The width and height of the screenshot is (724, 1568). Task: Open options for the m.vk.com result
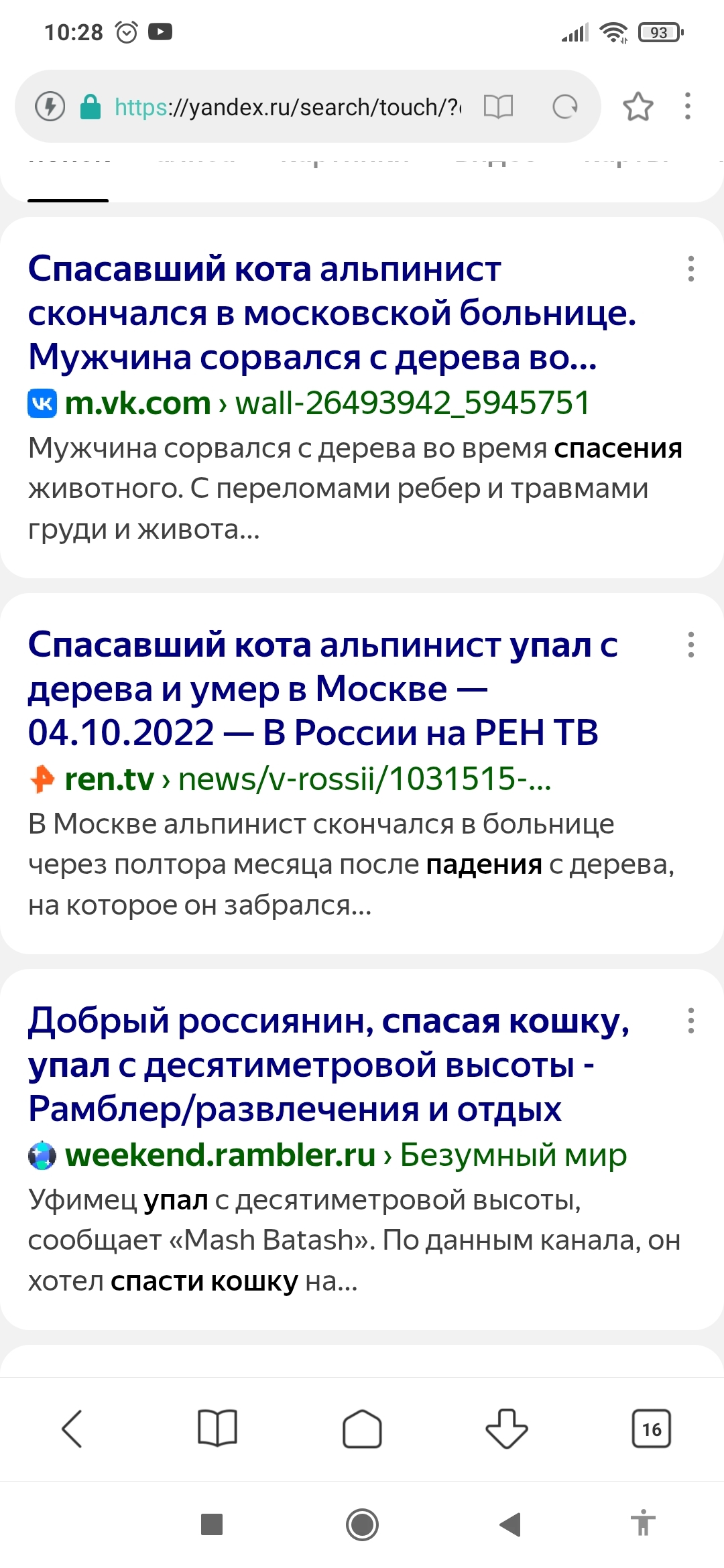click(x=690, y=269)
